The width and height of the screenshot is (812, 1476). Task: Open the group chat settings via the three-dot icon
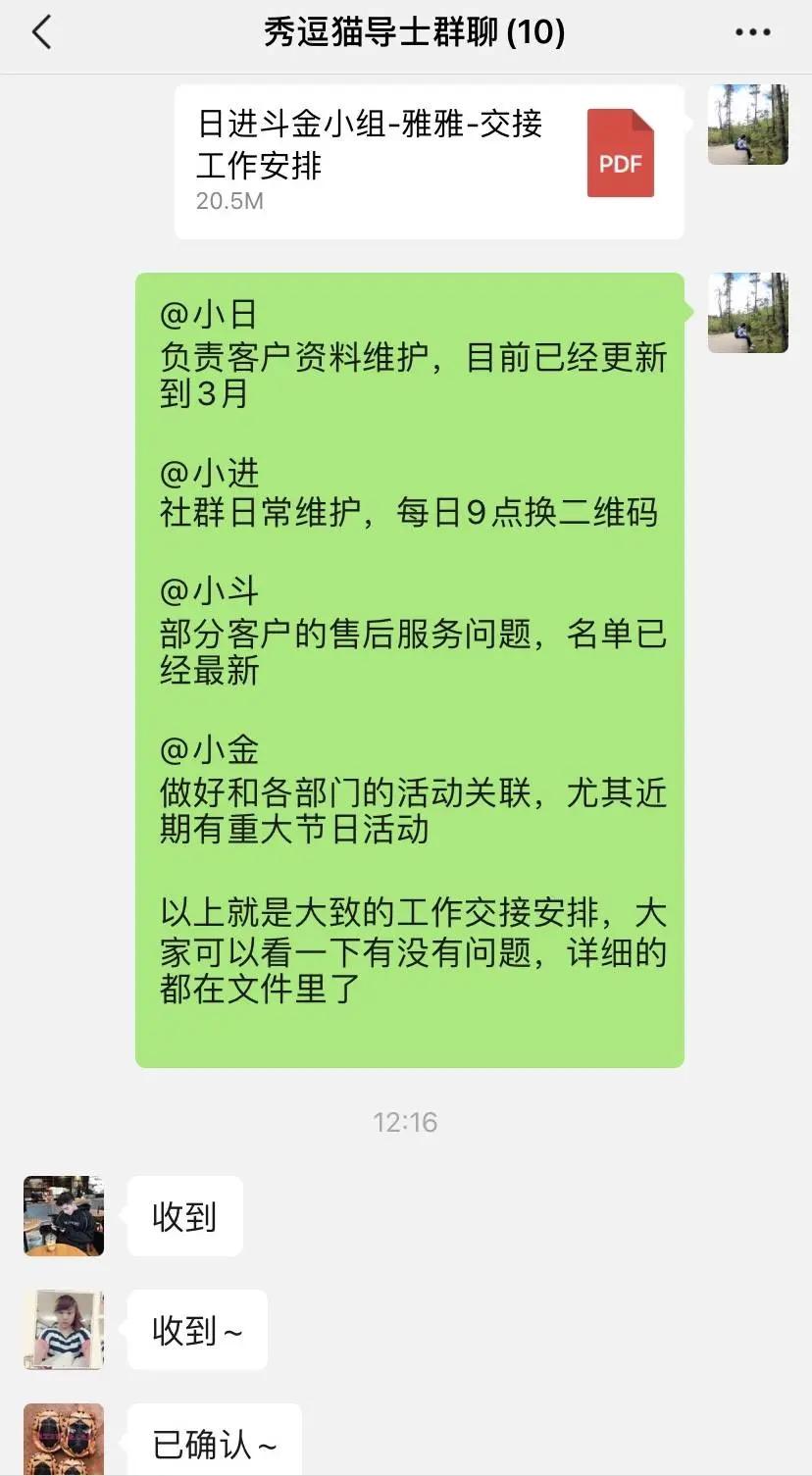[751, 31]
